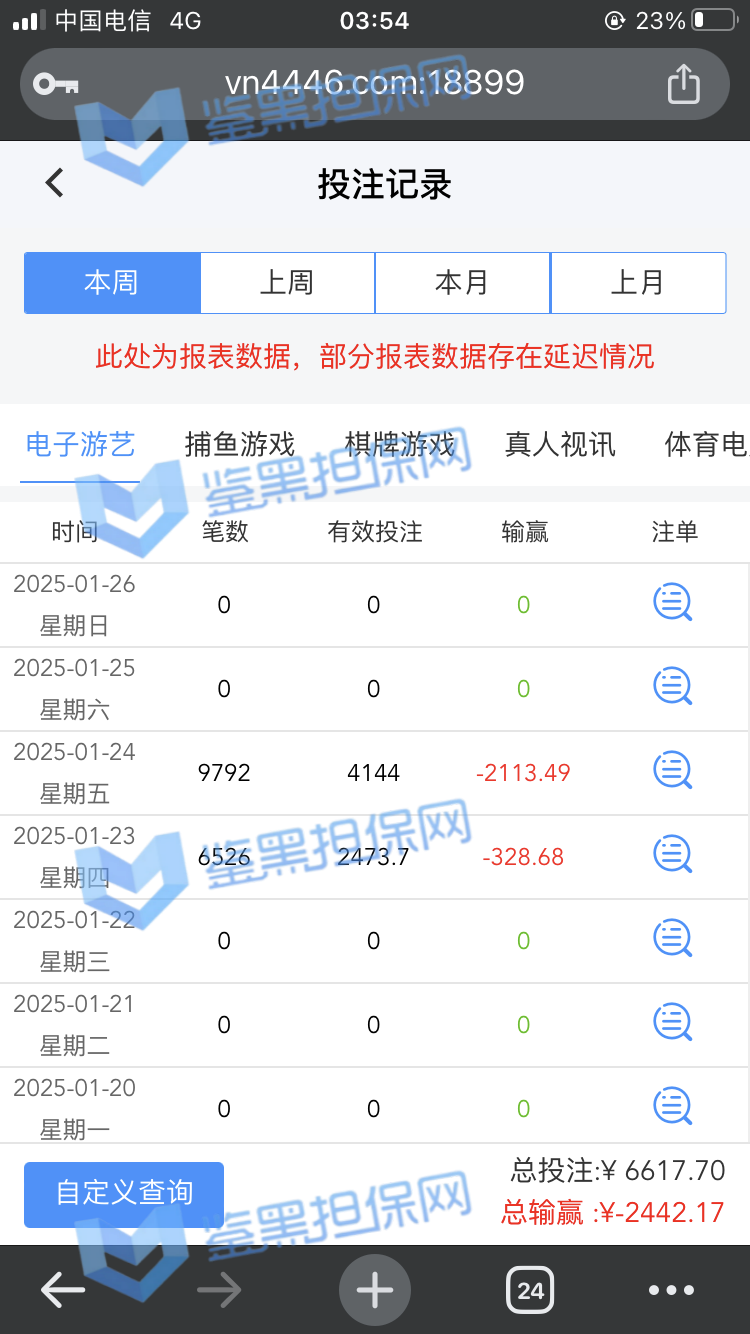The image size is (750, 1334).
Task: Open a new browser tab
Action: (375, 1290)
